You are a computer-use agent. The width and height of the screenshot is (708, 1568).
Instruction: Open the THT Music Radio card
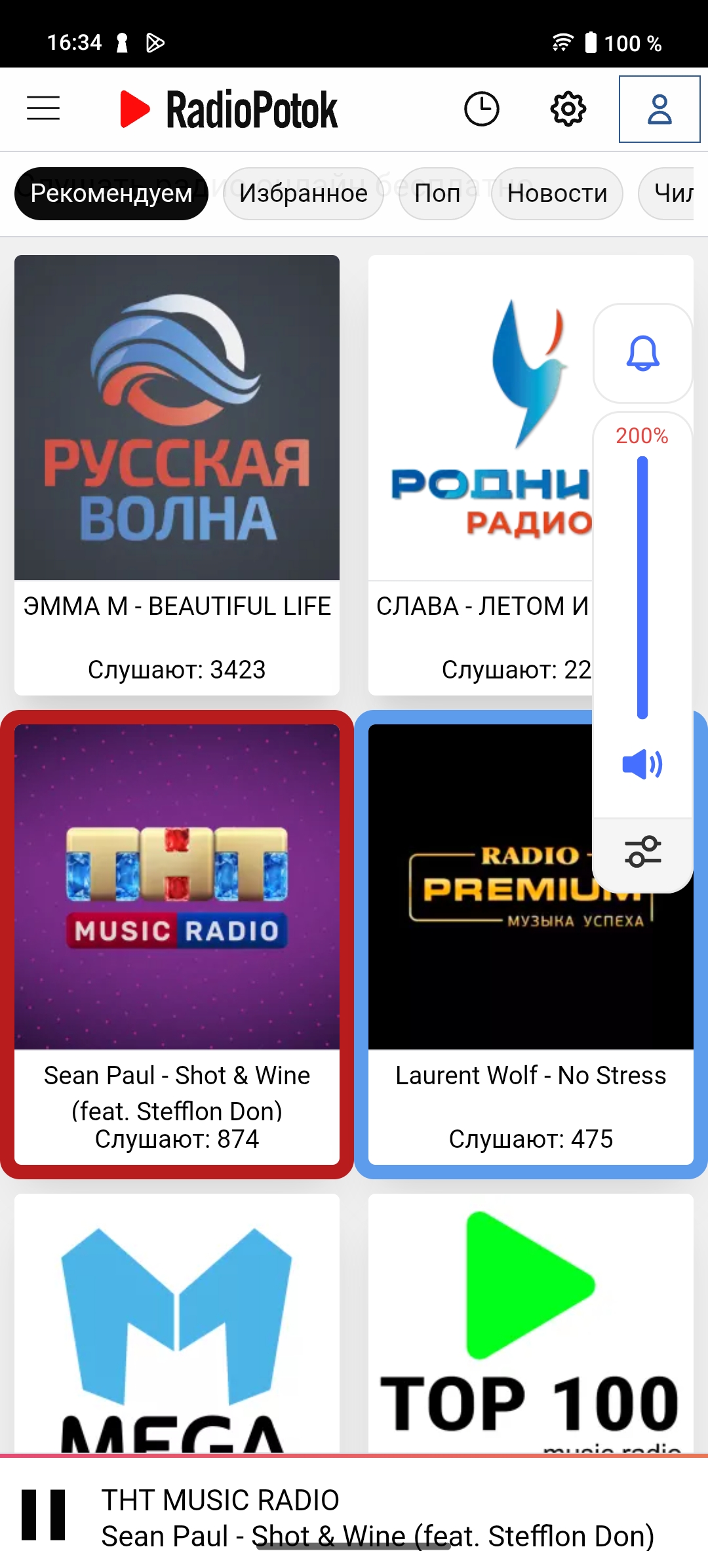coord(177,886)
